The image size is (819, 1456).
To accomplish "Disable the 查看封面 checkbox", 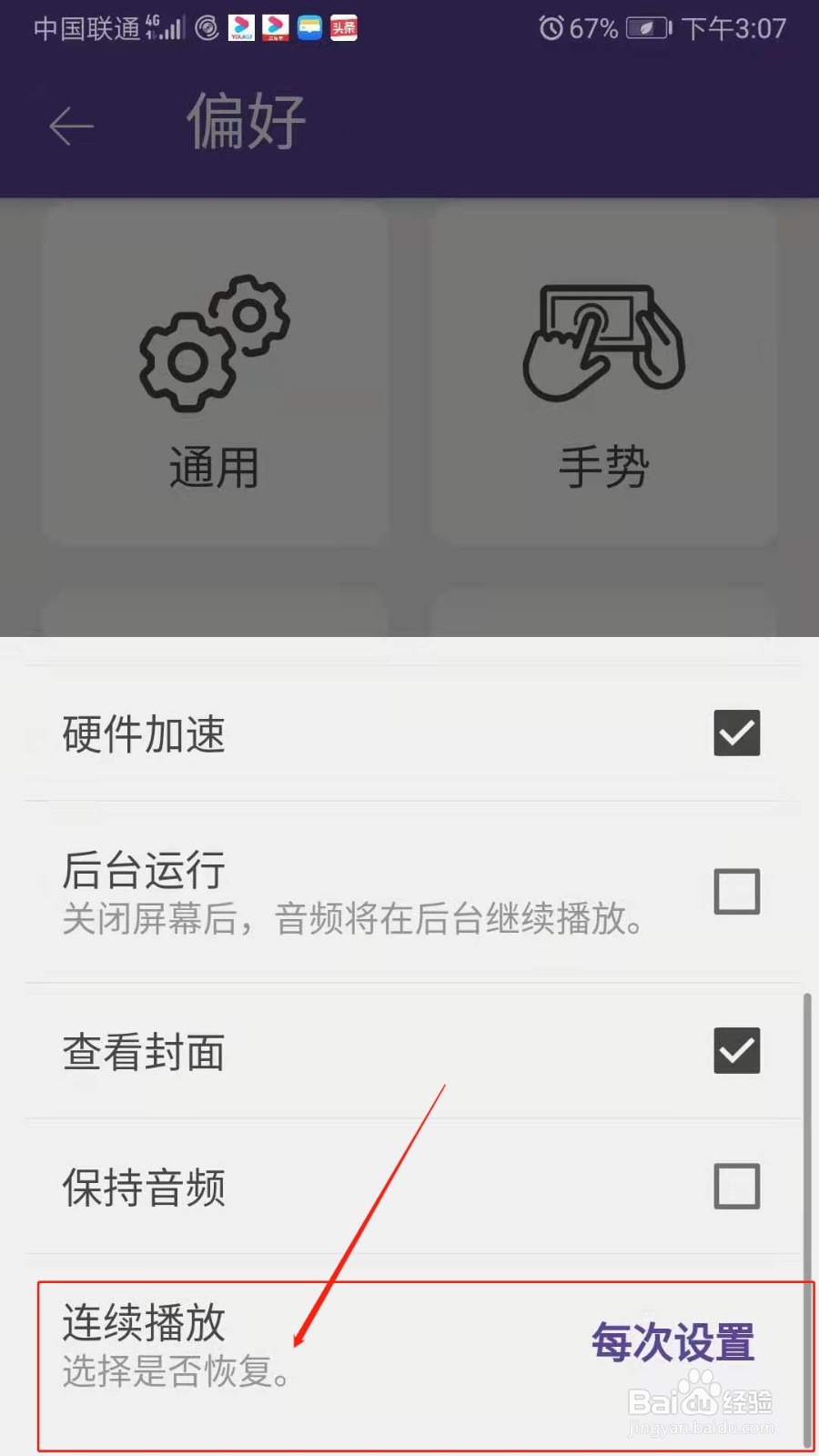I will [736, 1051].
